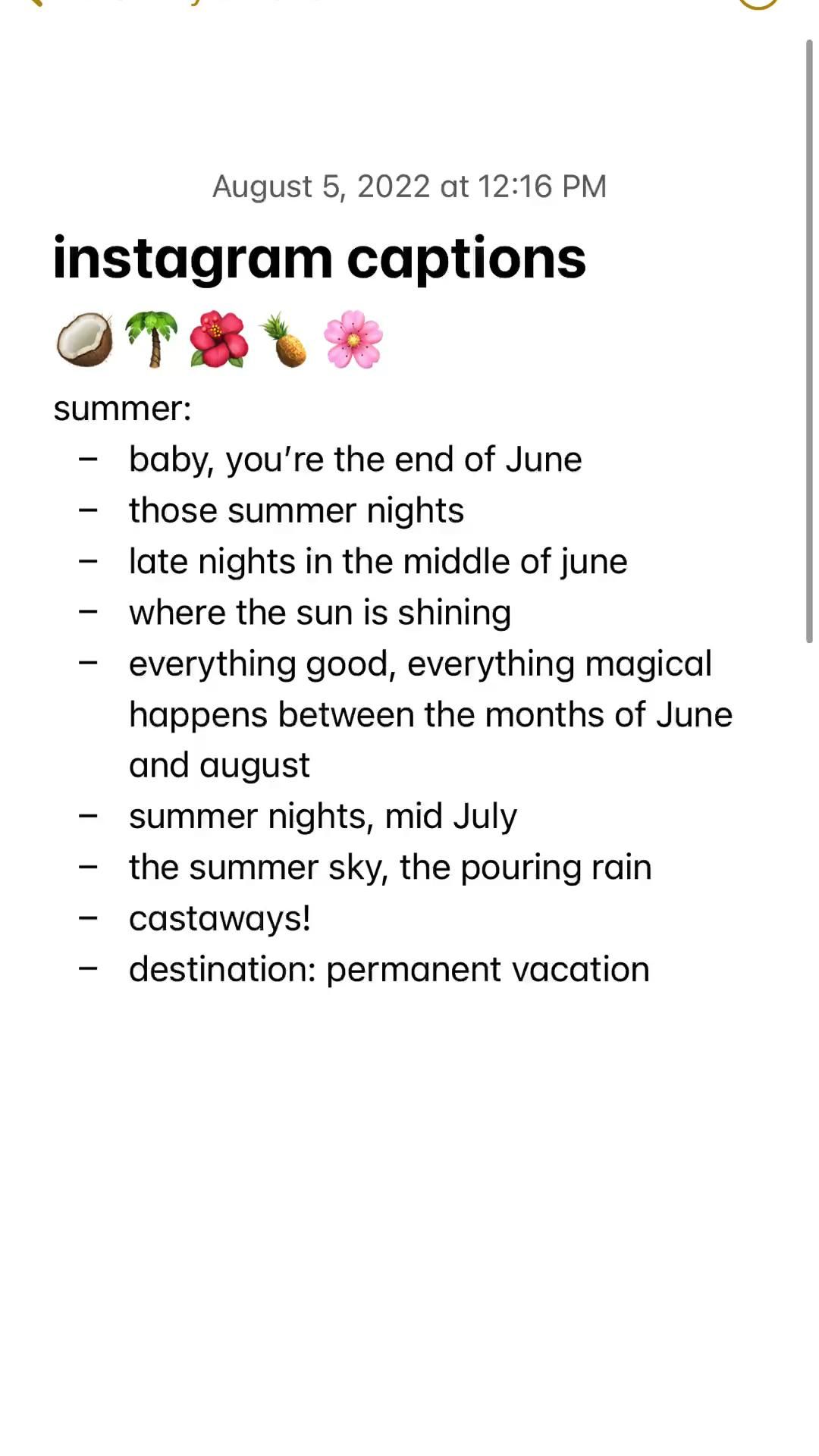Open the note's more options circle
The height and width of the screenshot is (1456, 819).
[758, 3]
